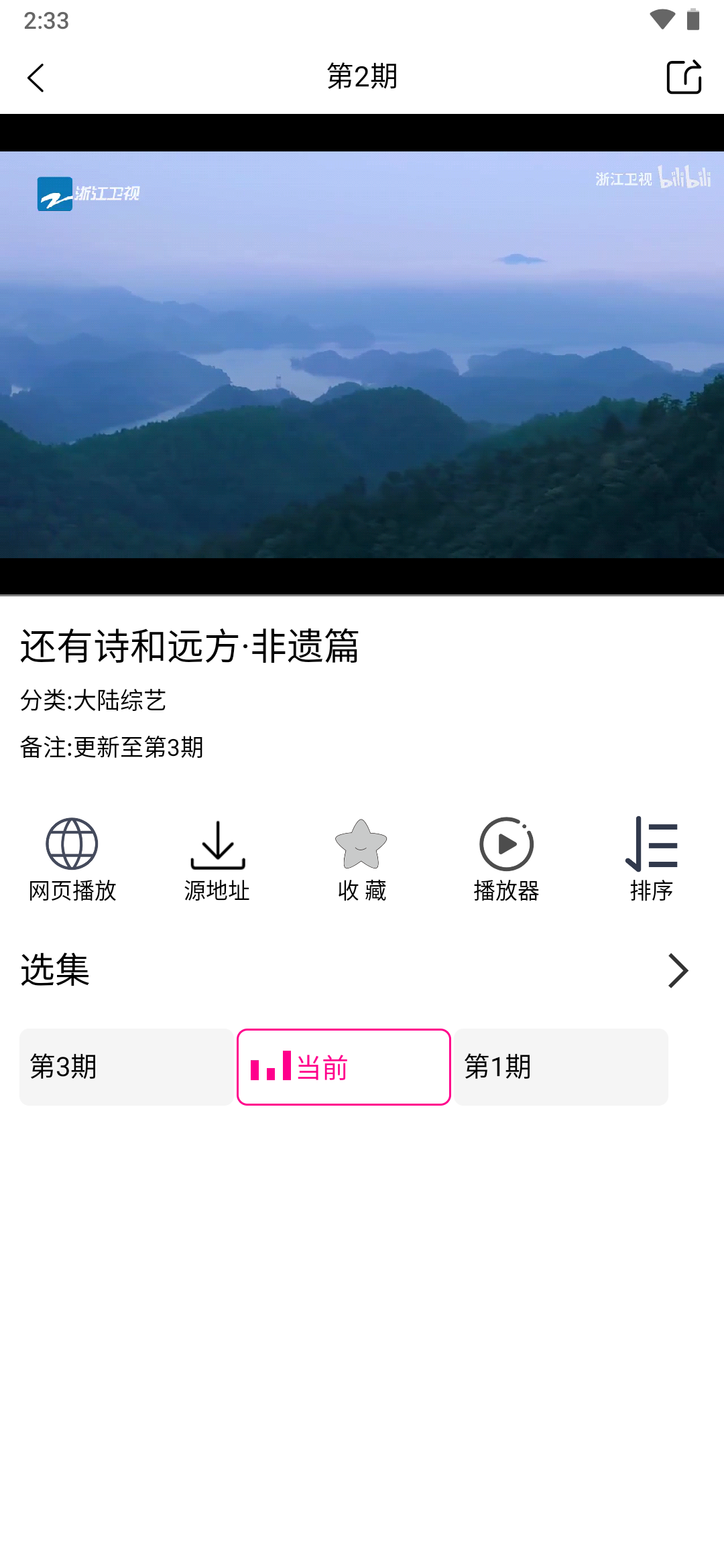Share this episode via the share icon
The image size is (724, 1568).
(x=683, y=76)
